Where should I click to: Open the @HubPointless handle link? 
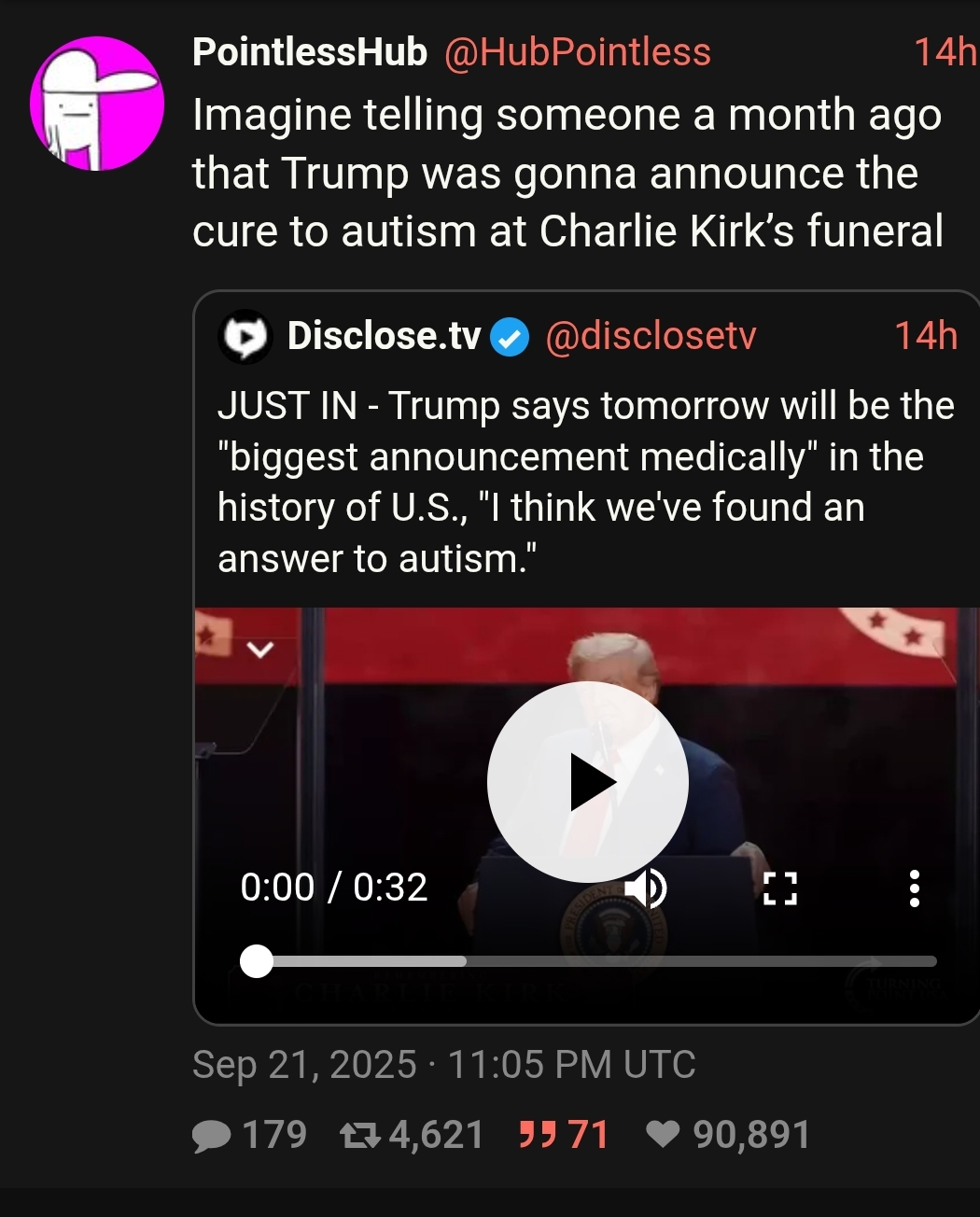[x=577, y=52]
